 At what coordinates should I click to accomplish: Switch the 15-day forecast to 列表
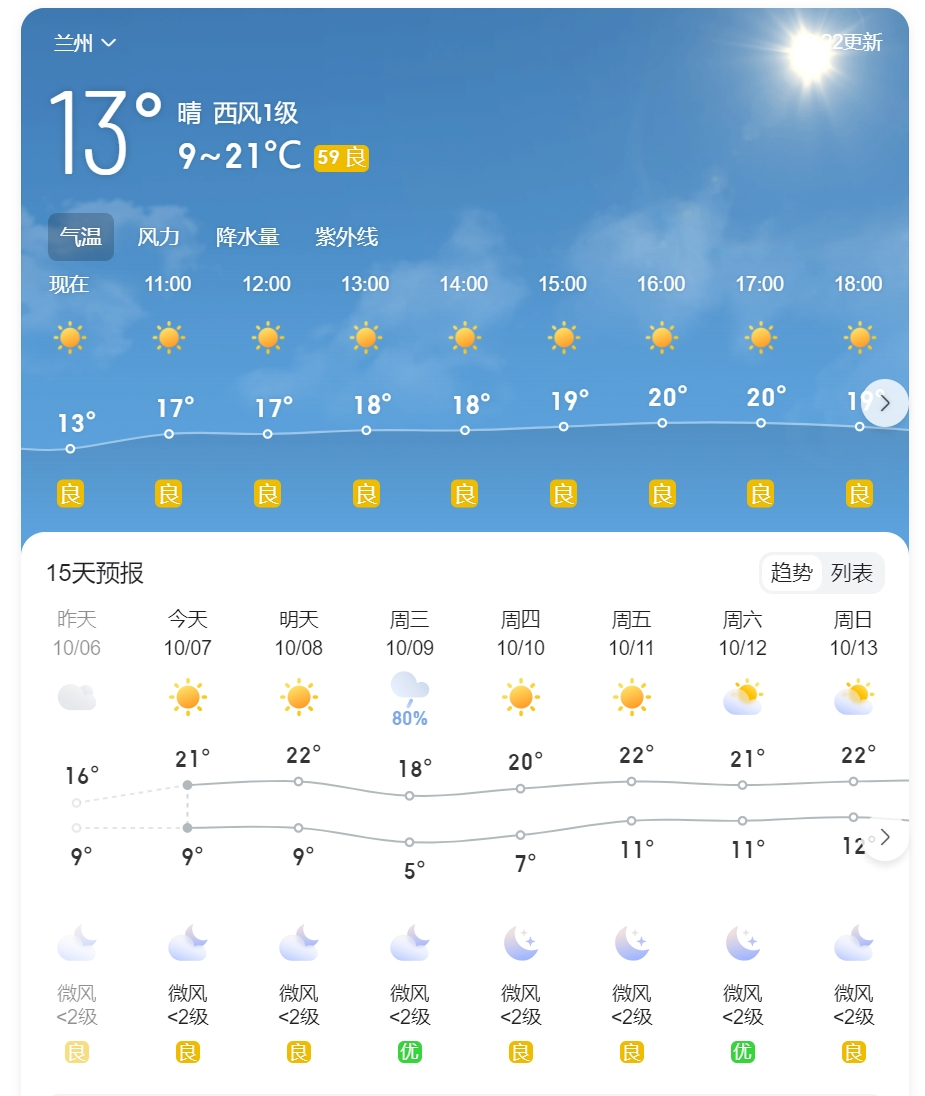[852, 573]
